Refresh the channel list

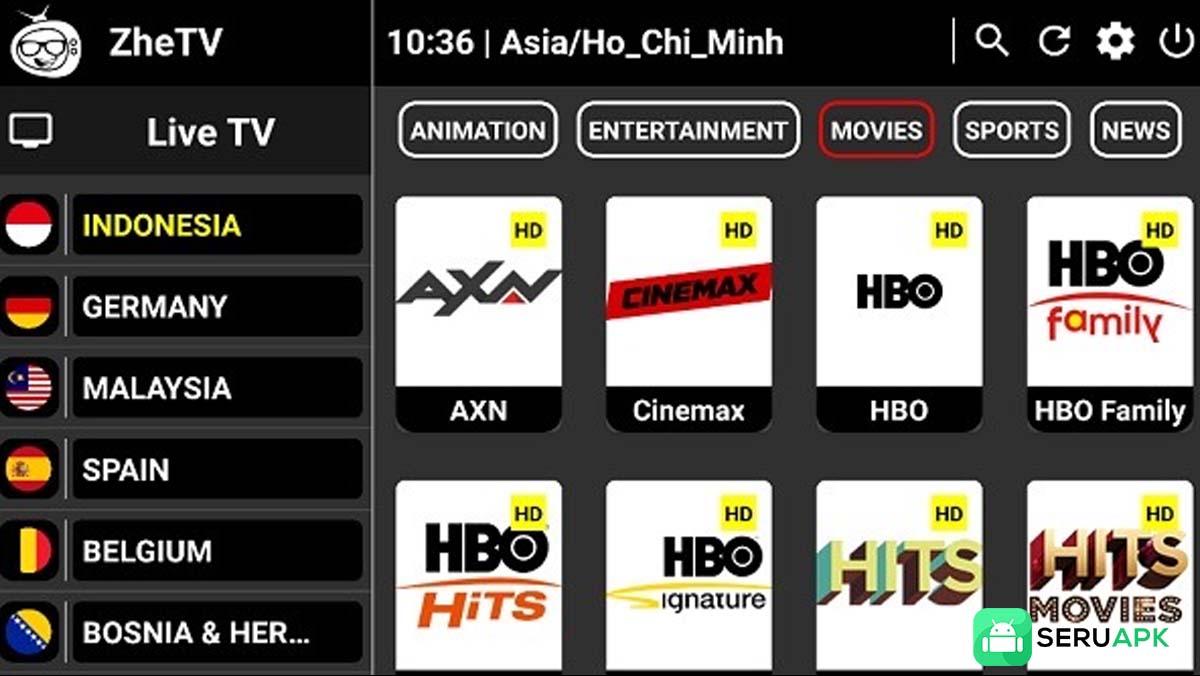click(x=1054, y=42)
